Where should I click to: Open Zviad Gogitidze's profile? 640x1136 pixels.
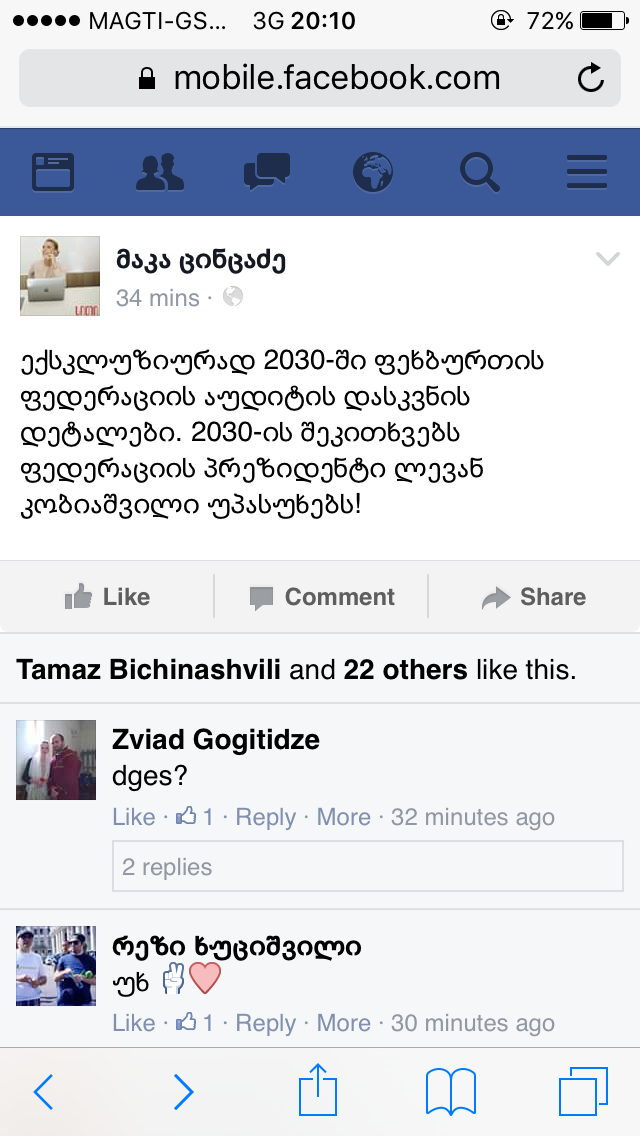pos(216,740)
